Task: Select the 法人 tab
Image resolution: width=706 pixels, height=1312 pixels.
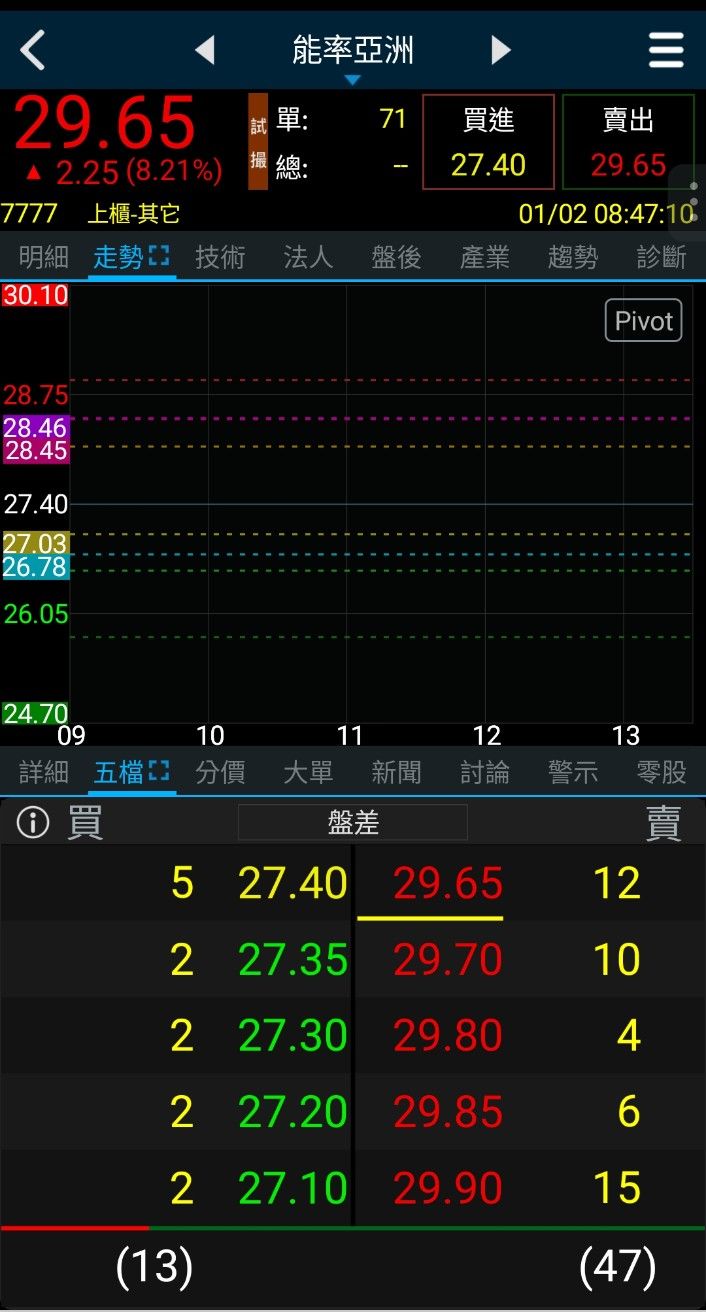Action: point(308,258)
